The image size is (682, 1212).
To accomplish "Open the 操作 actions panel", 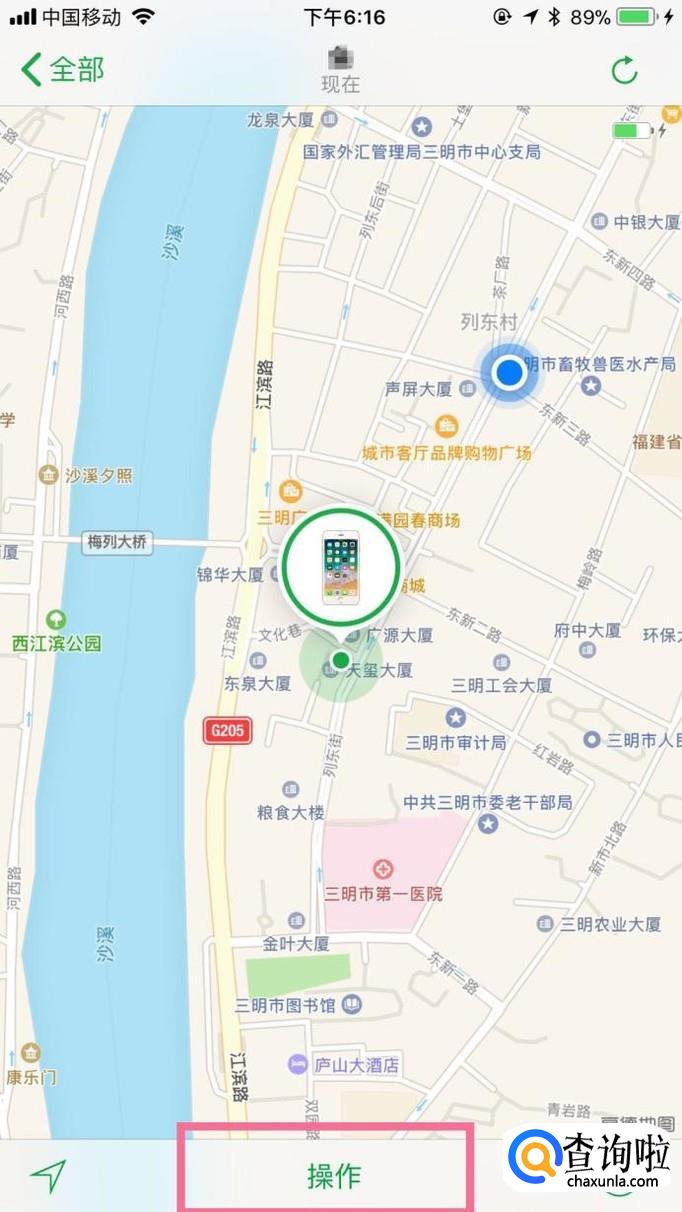I will pyautogui.click(x=333, y=1176).
